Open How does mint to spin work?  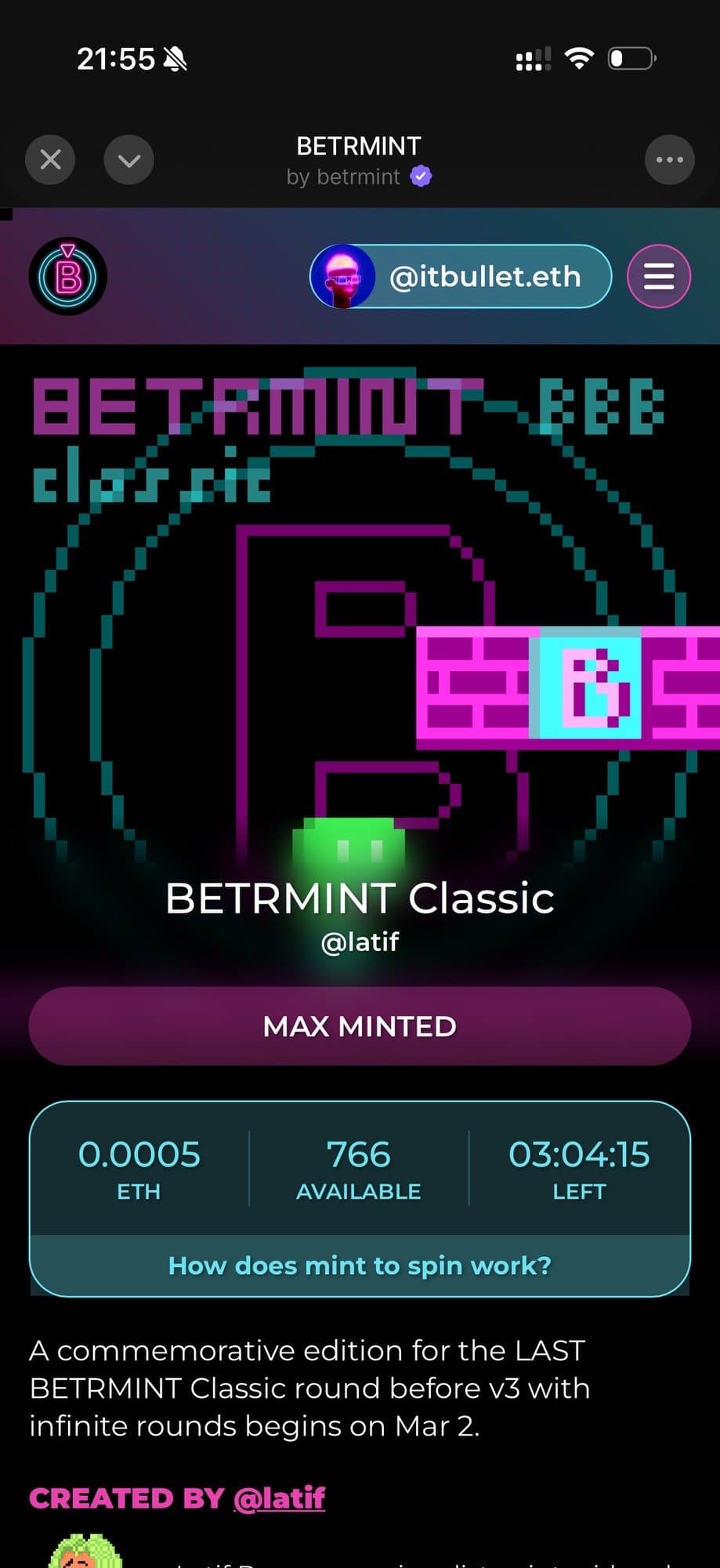tap(360, 1265)
